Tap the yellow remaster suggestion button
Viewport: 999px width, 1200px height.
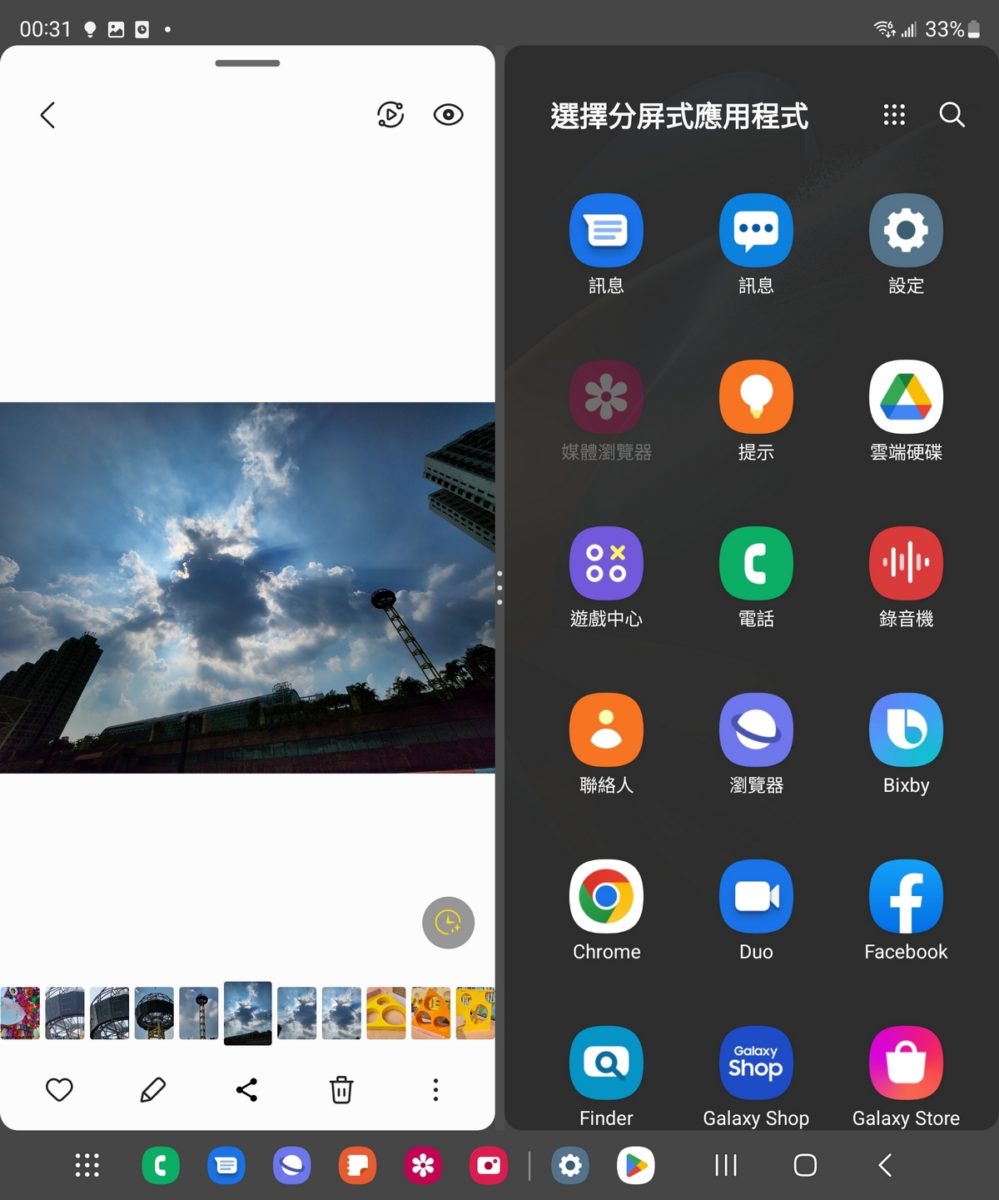448,922
